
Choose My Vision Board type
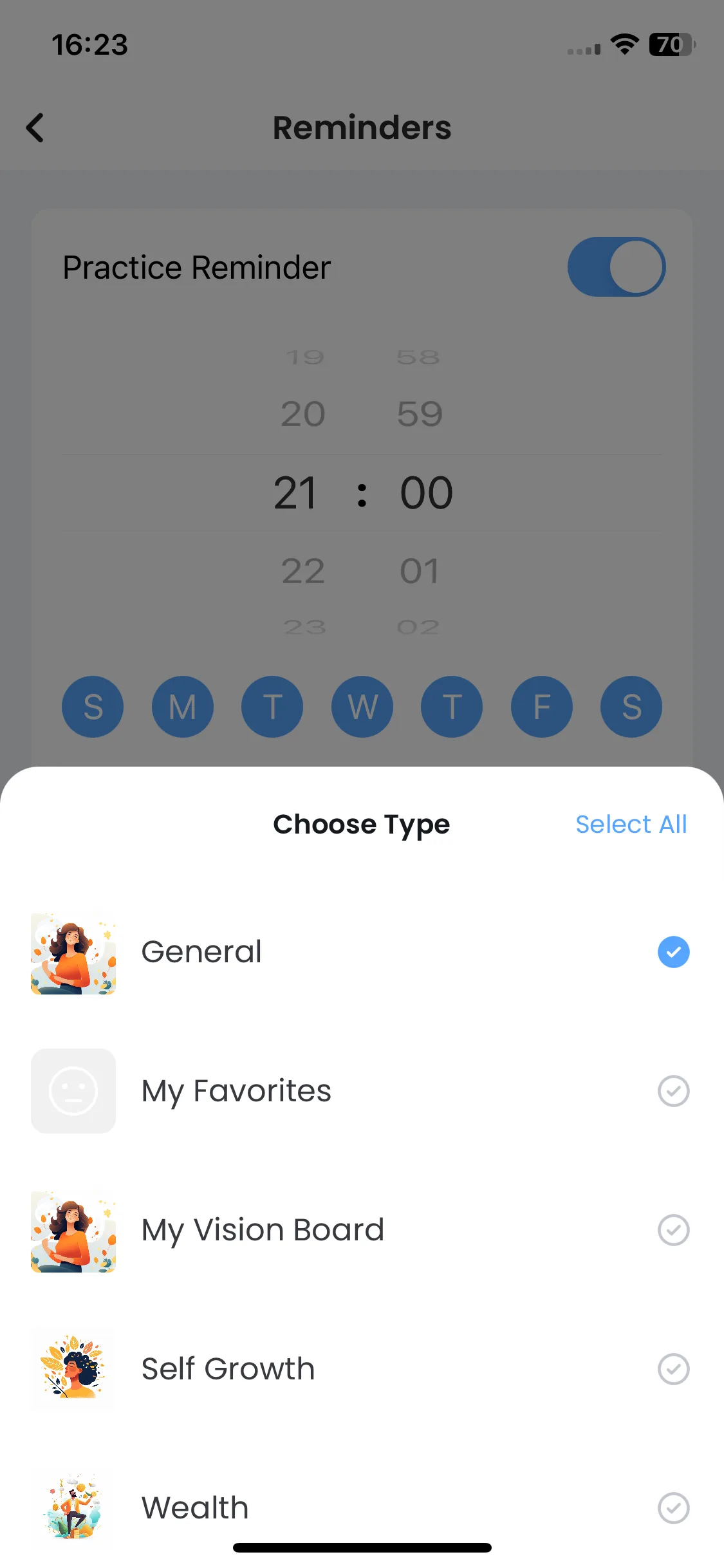click(x=673, y=1230)
